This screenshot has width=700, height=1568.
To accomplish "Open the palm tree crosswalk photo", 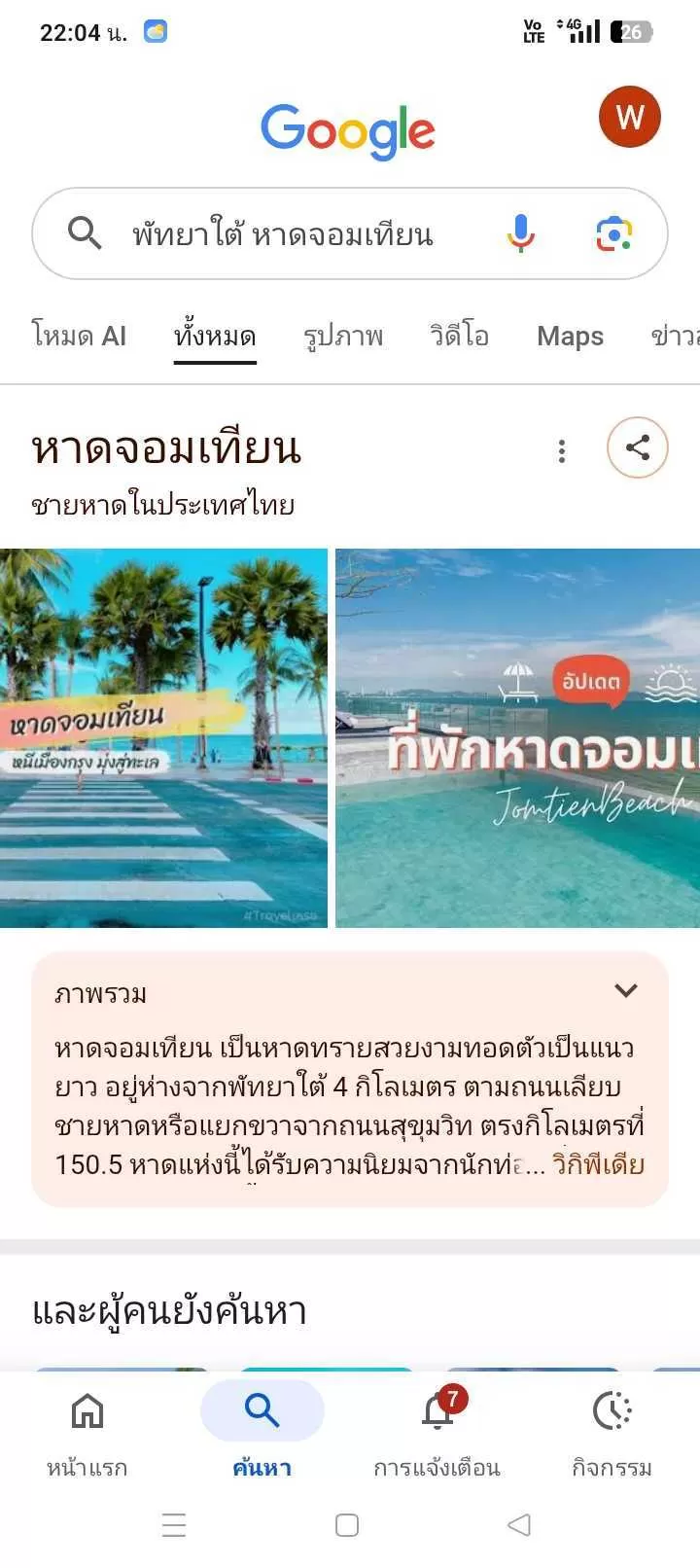I will pos(163,737).
